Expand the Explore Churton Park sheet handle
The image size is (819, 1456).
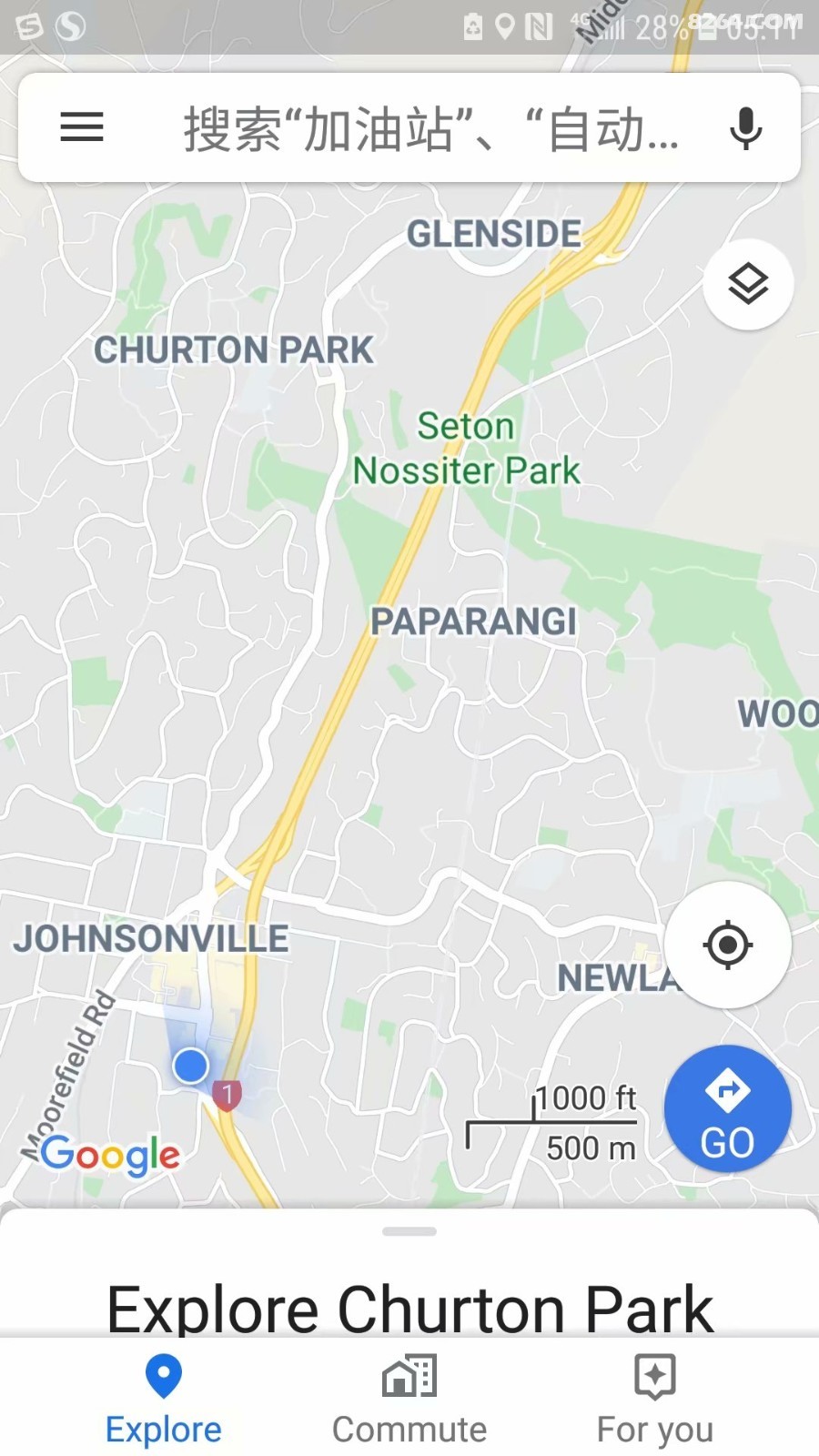click(x=409, y=1231)
